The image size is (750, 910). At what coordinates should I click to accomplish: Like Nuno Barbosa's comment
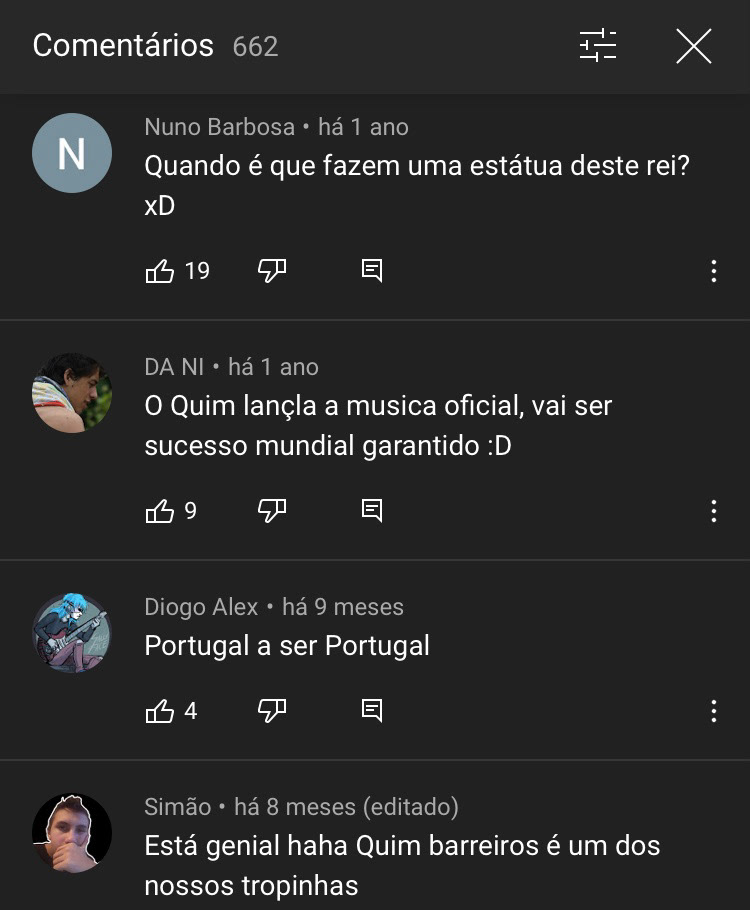pos(160,271)
